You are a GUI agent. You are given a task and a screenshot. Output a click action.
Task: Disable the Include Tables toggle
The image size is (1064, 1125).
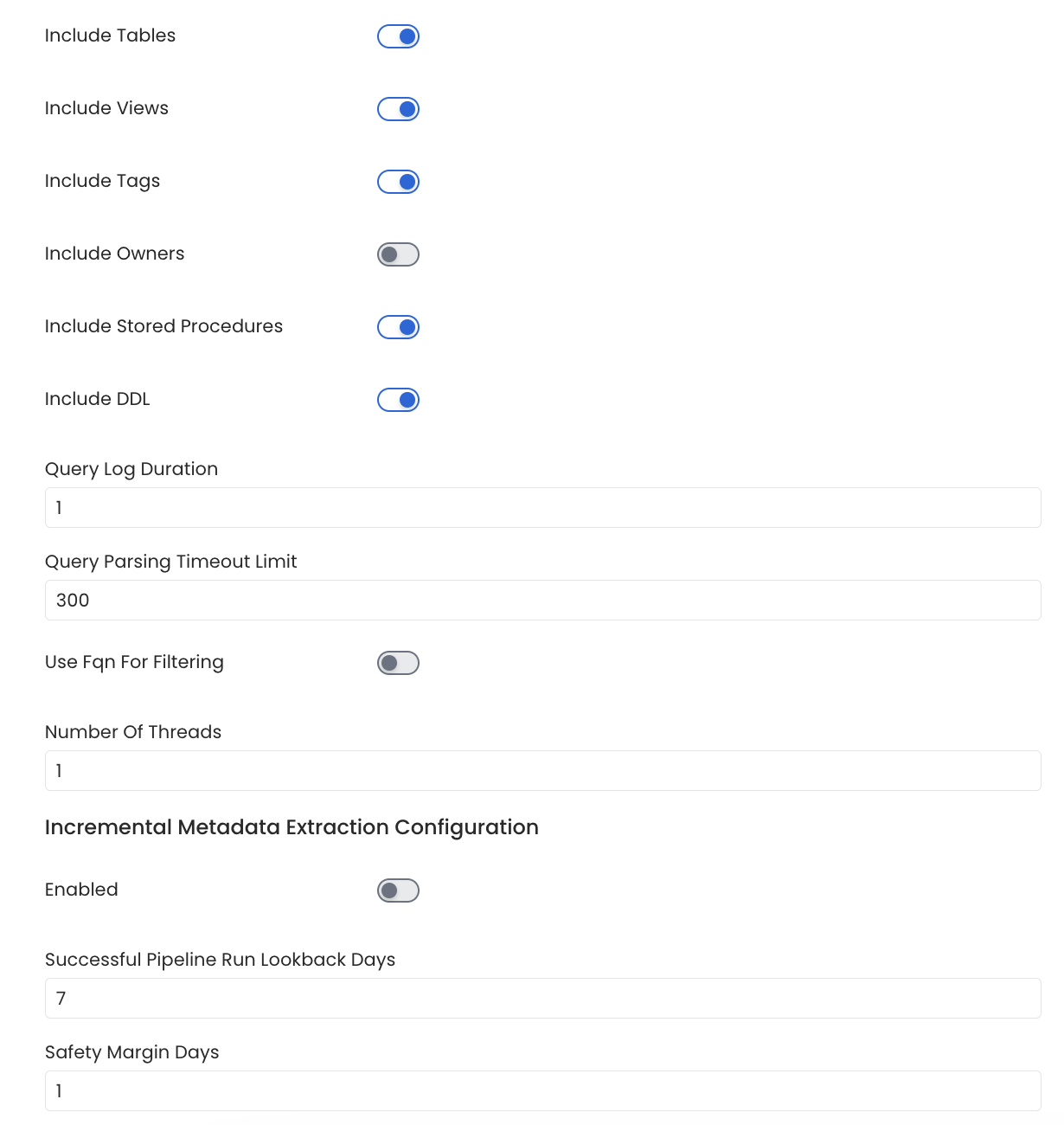click(x=398, y=36)
